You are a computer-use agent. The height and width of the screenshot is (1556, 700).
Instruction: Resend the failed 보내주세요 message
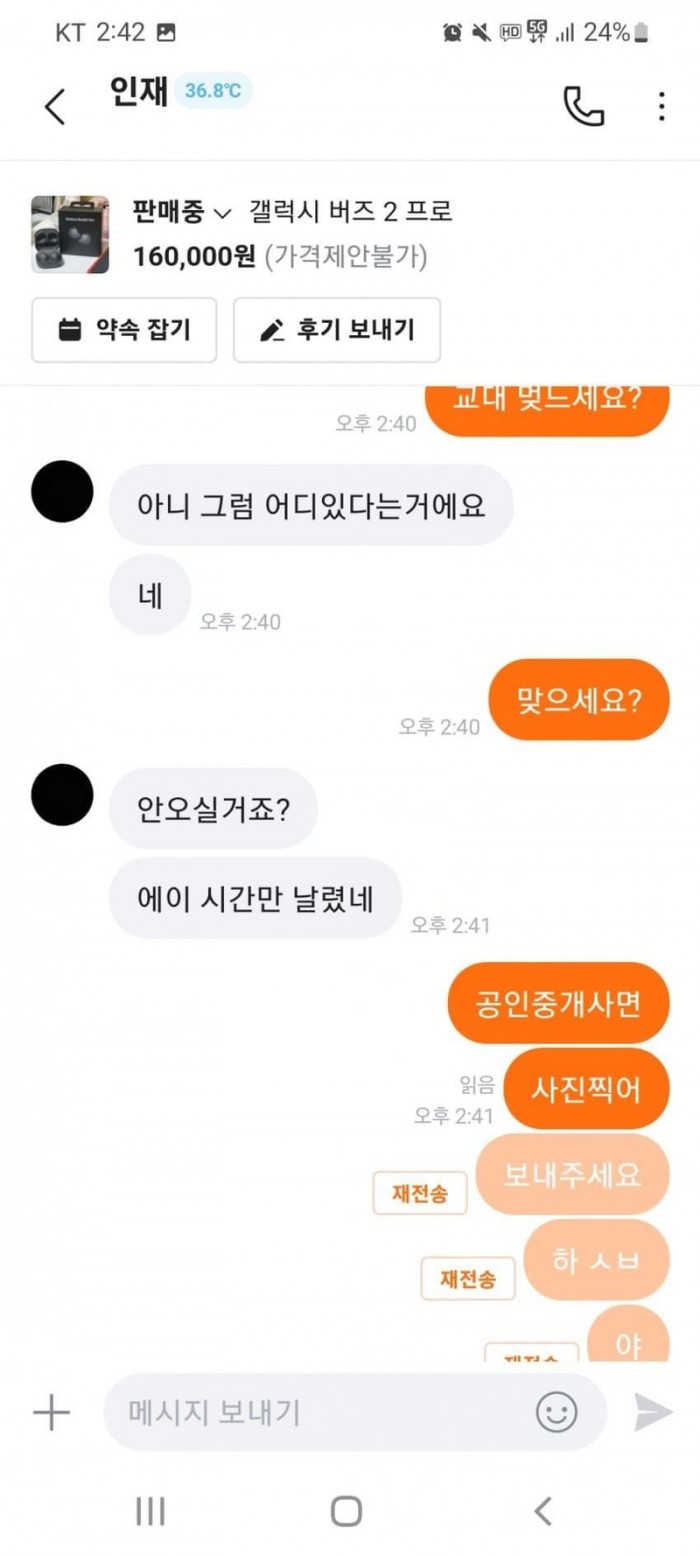420,1193
